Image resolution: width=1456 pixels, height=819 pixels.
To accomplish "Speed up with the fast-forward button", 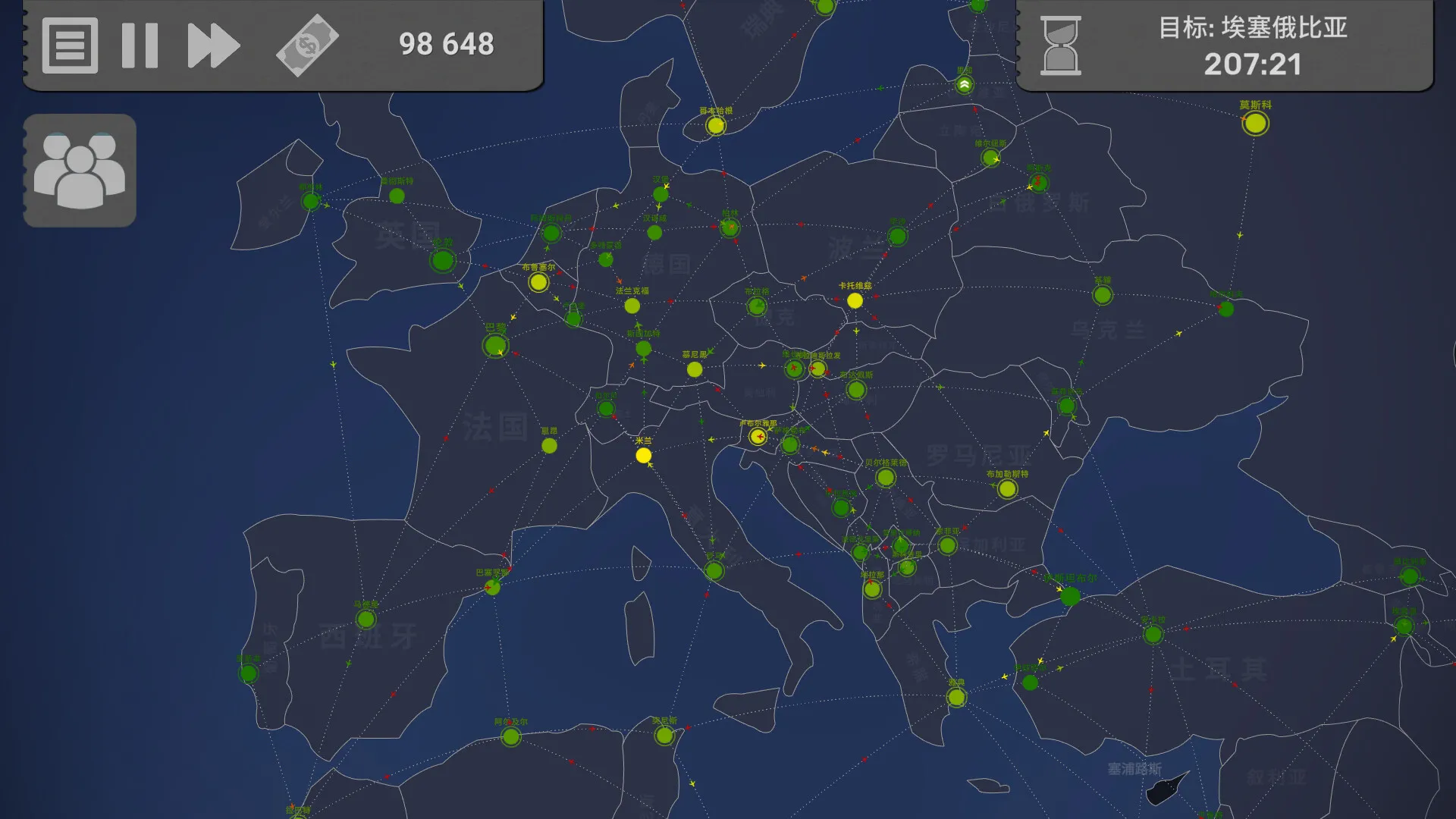I will tap(213, 45).
